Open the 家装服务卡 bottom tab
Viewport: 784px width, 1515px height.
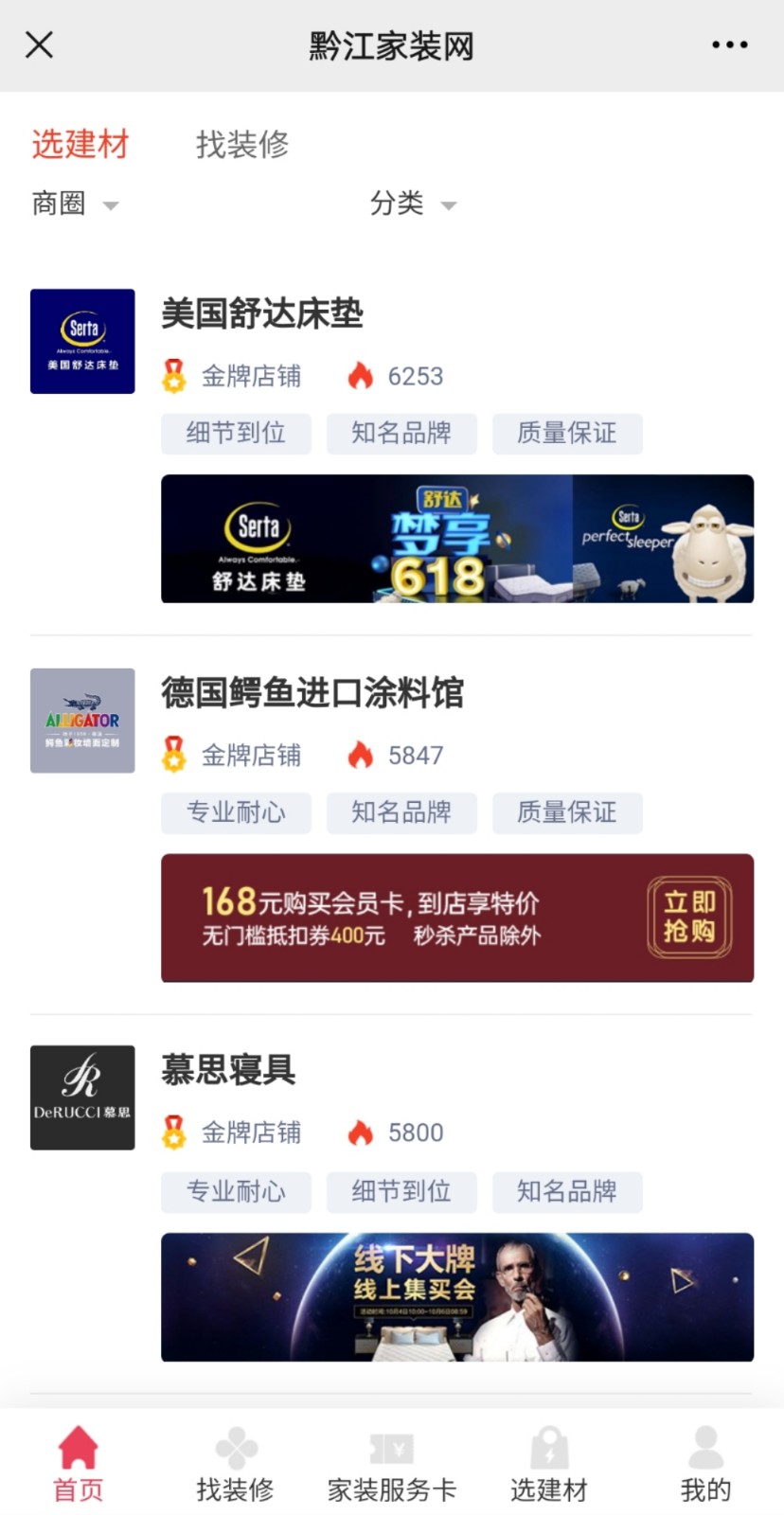(x=391, y=1465)
